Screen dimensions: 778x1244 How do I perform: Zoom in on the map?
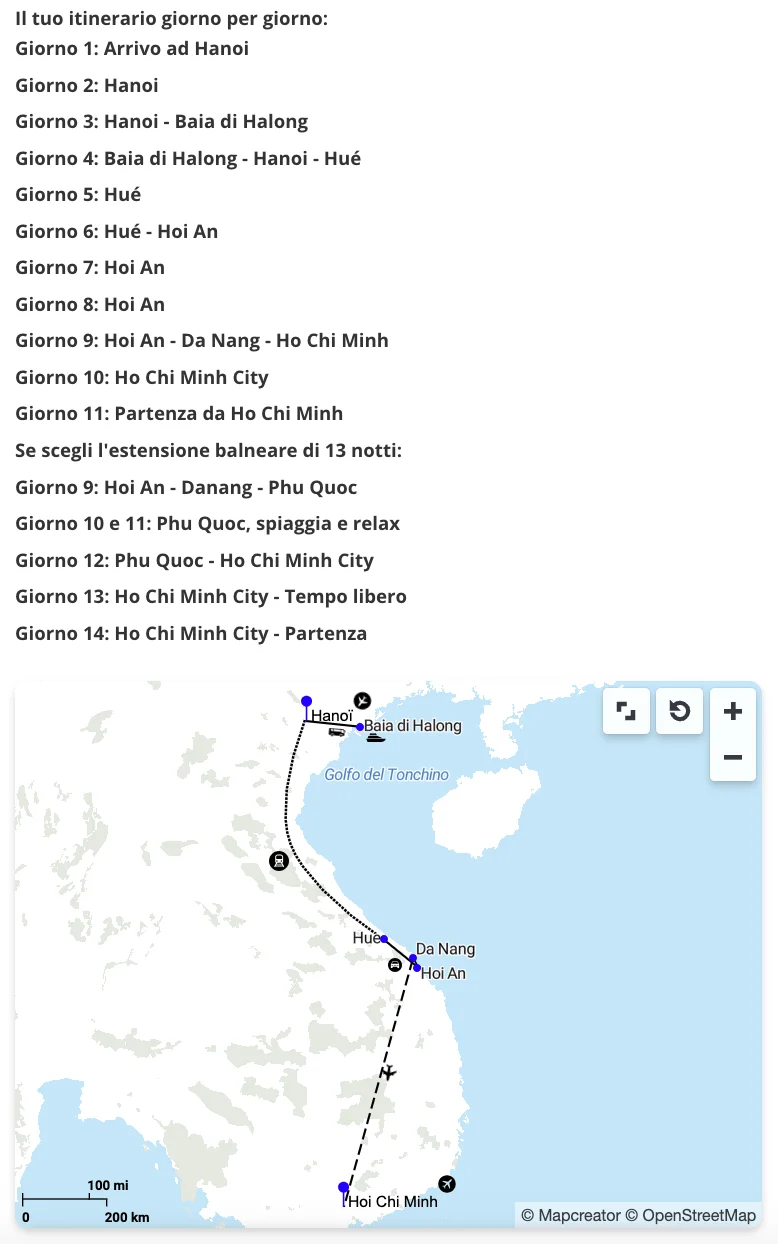[733, 712]
